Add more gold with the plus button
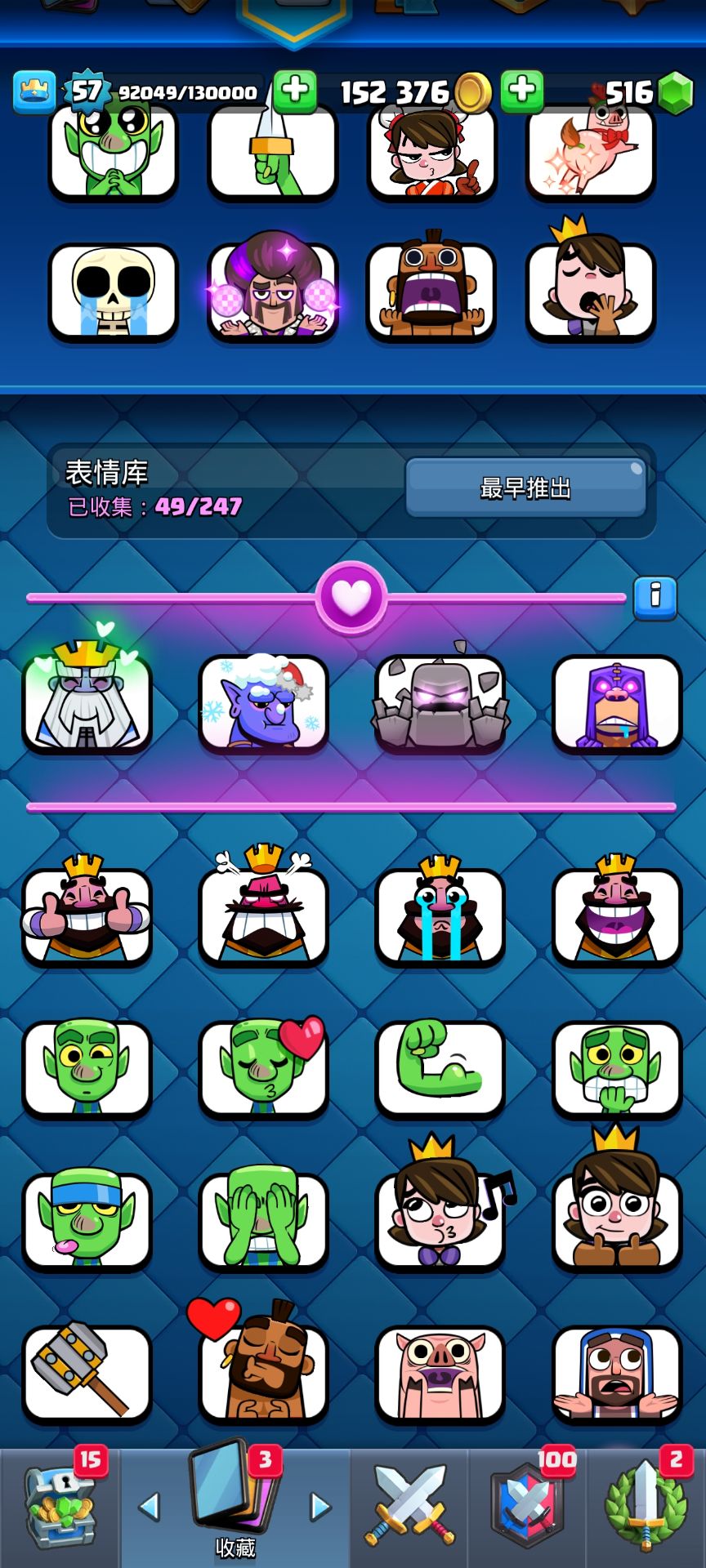706x1568 pixels. click(x=521, y=91)
